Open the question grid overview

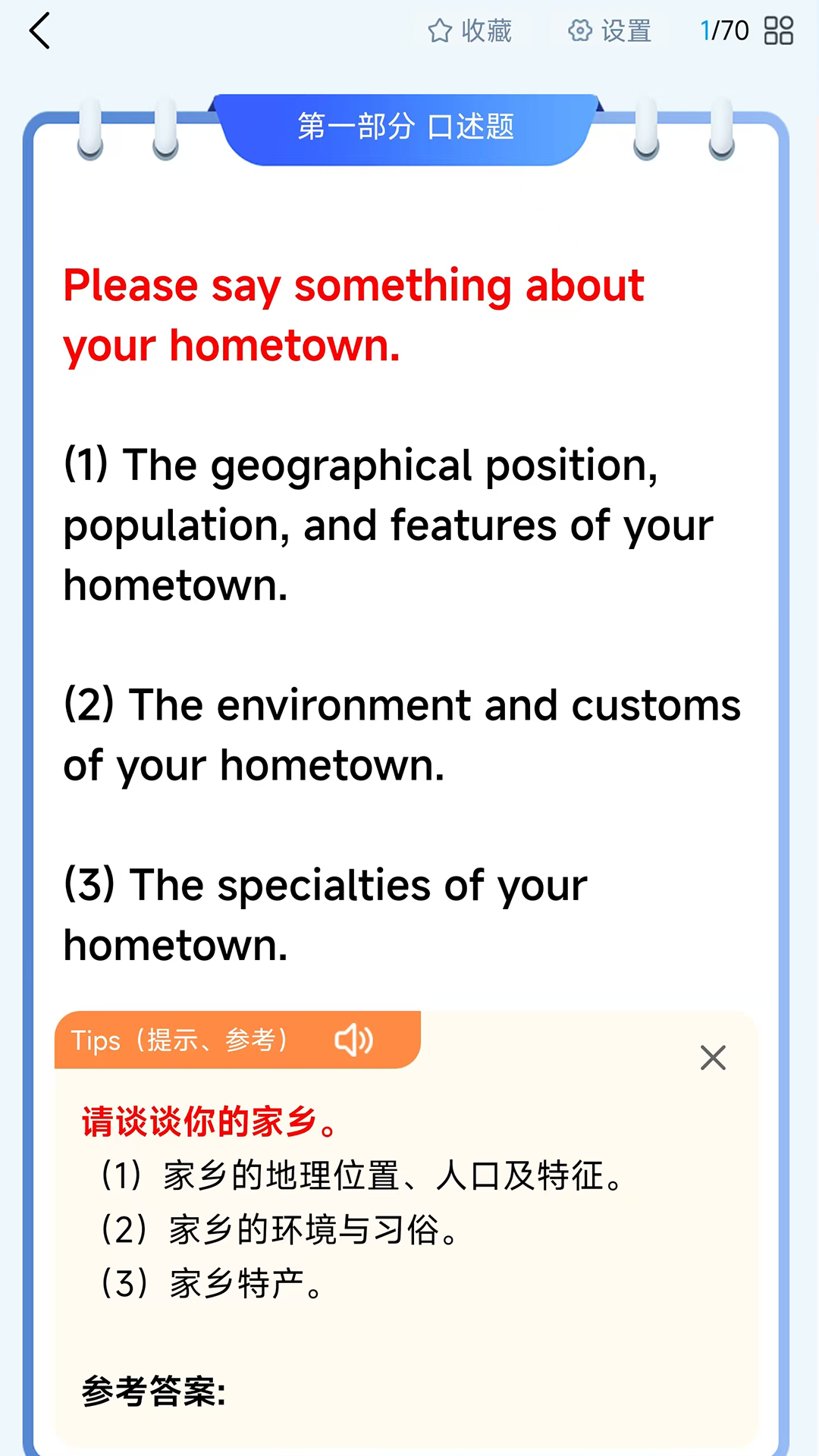point(778,31)
